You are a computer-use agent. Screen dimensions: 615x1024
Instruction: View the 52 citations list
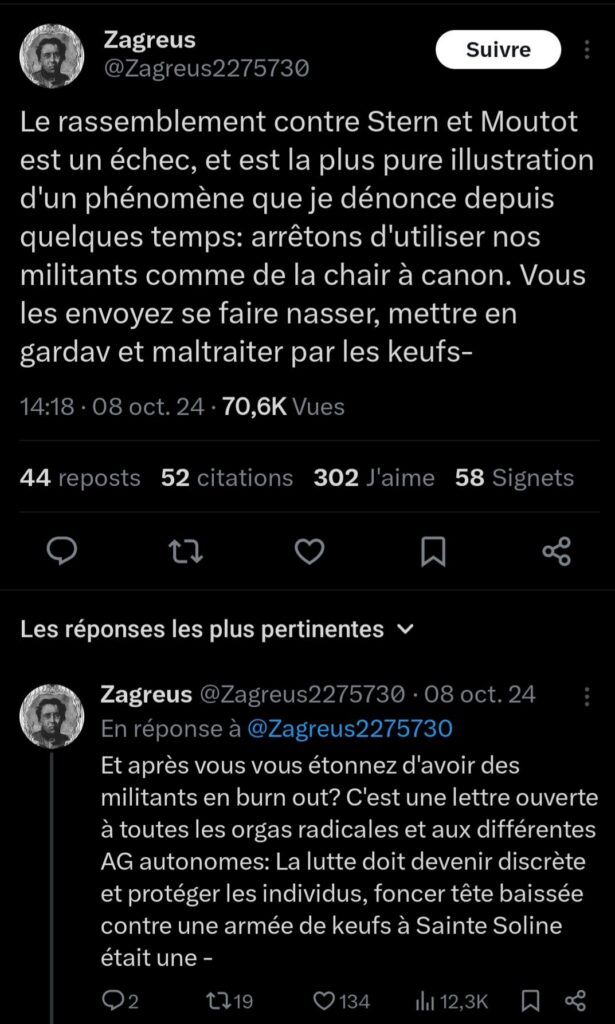point(227,478)
